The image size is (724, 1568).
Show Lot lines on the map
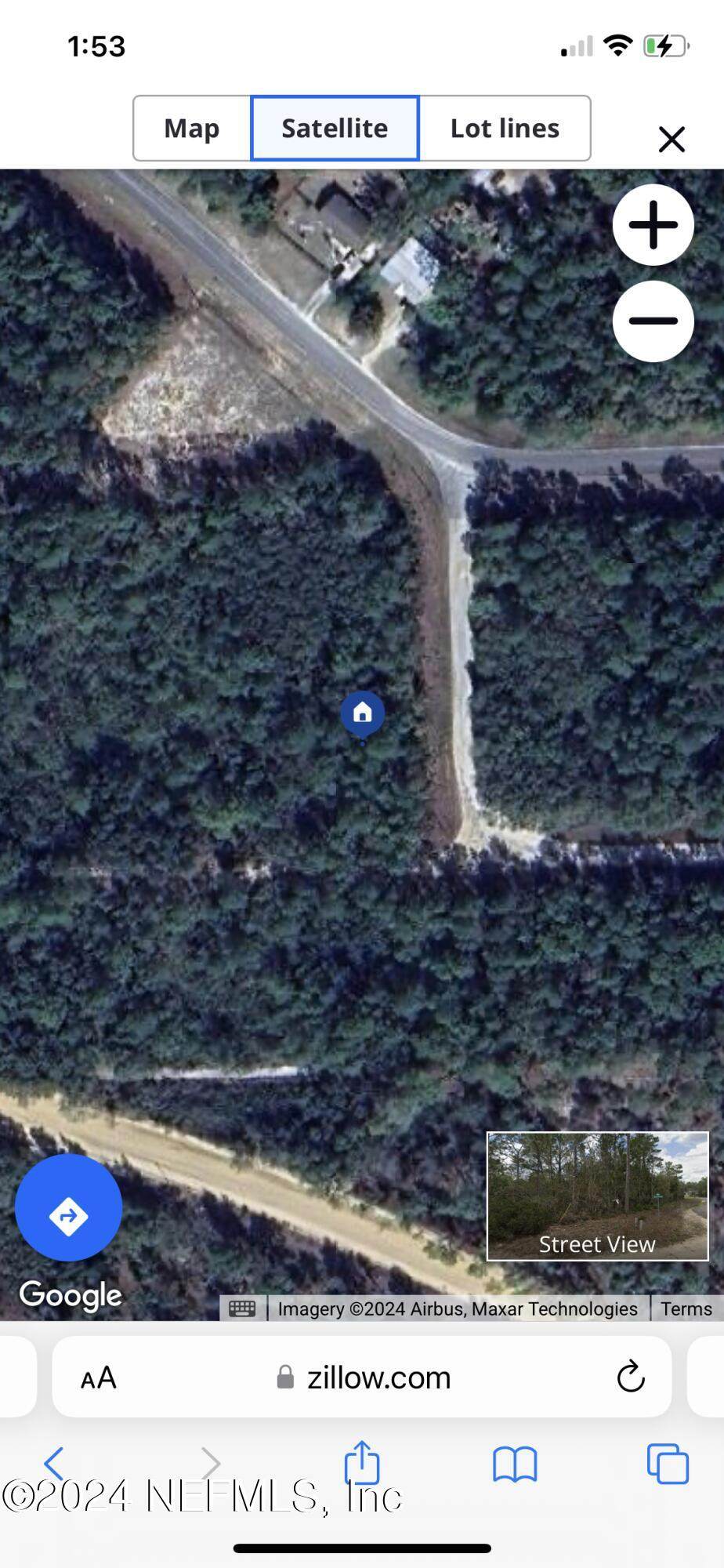coord(505,129)
